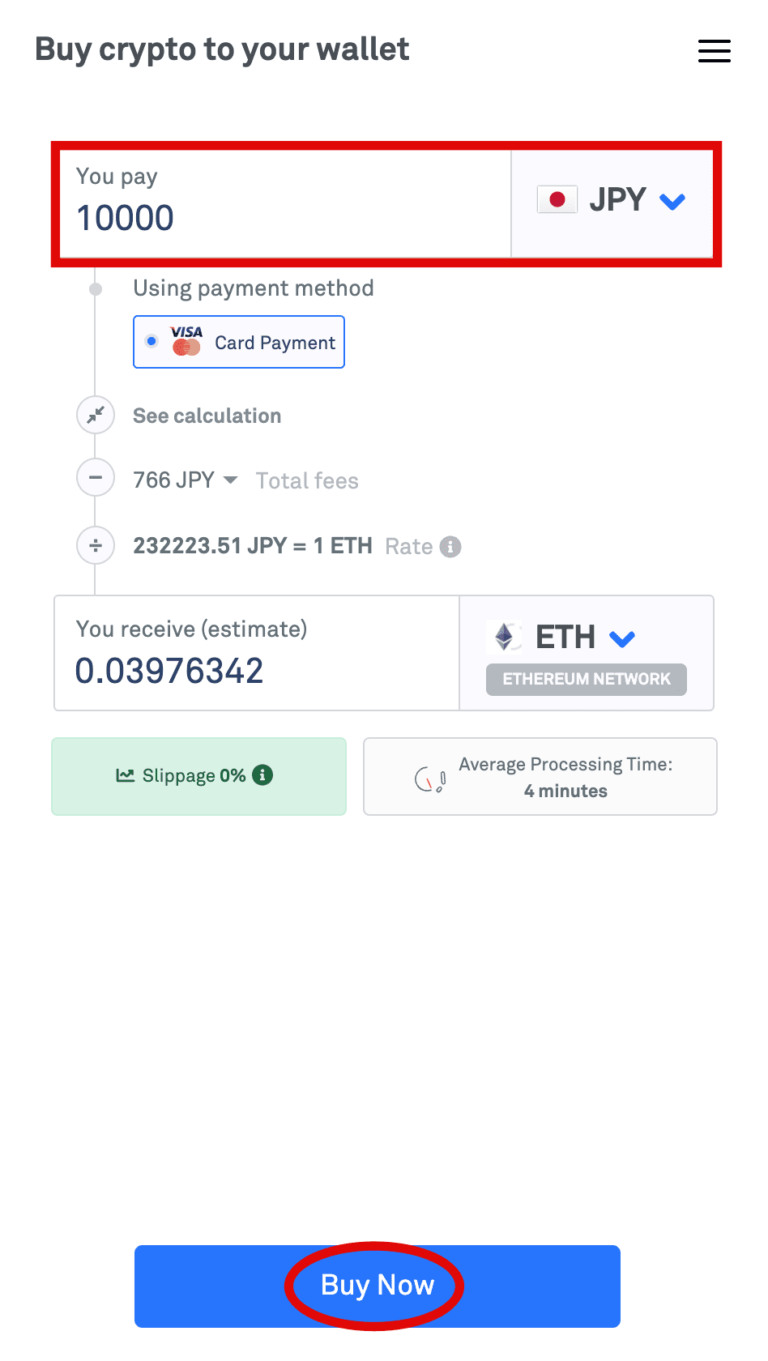The image size is (768, 1361).
Task: Open the JPY currency dropdown
Action: [672, 200]
